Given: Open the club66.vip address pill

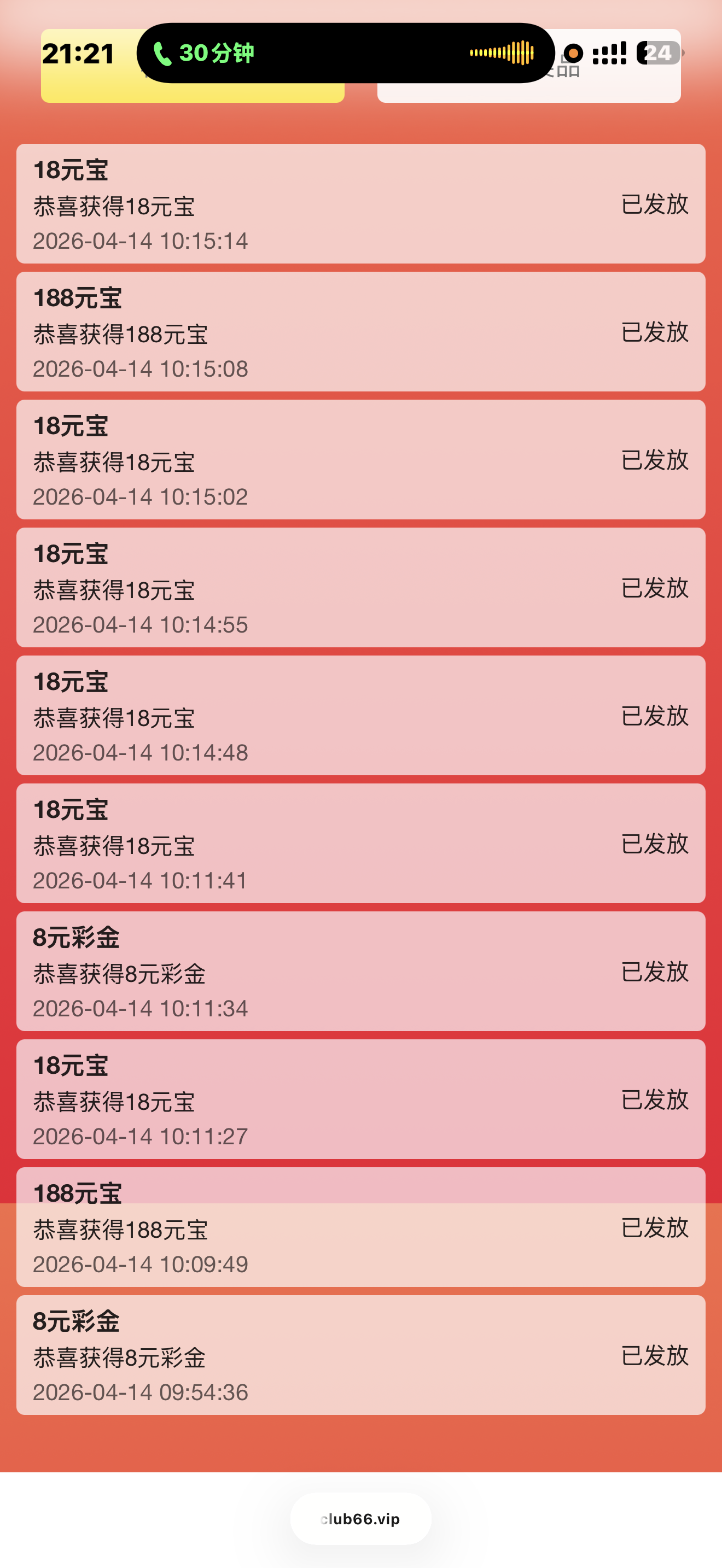Looking at the screenshot, I should pyautogui.click(x=360, y=1518).
